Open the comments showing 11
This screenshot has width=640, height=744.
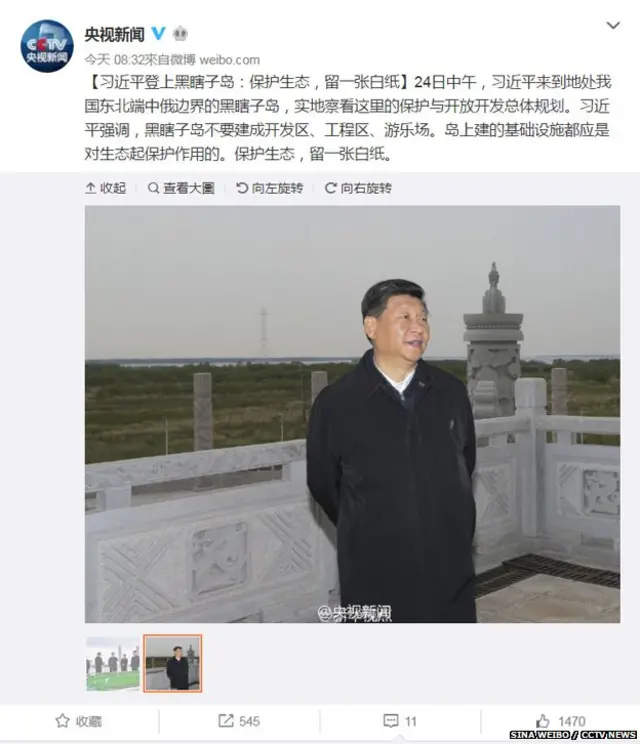click(400, 721)
